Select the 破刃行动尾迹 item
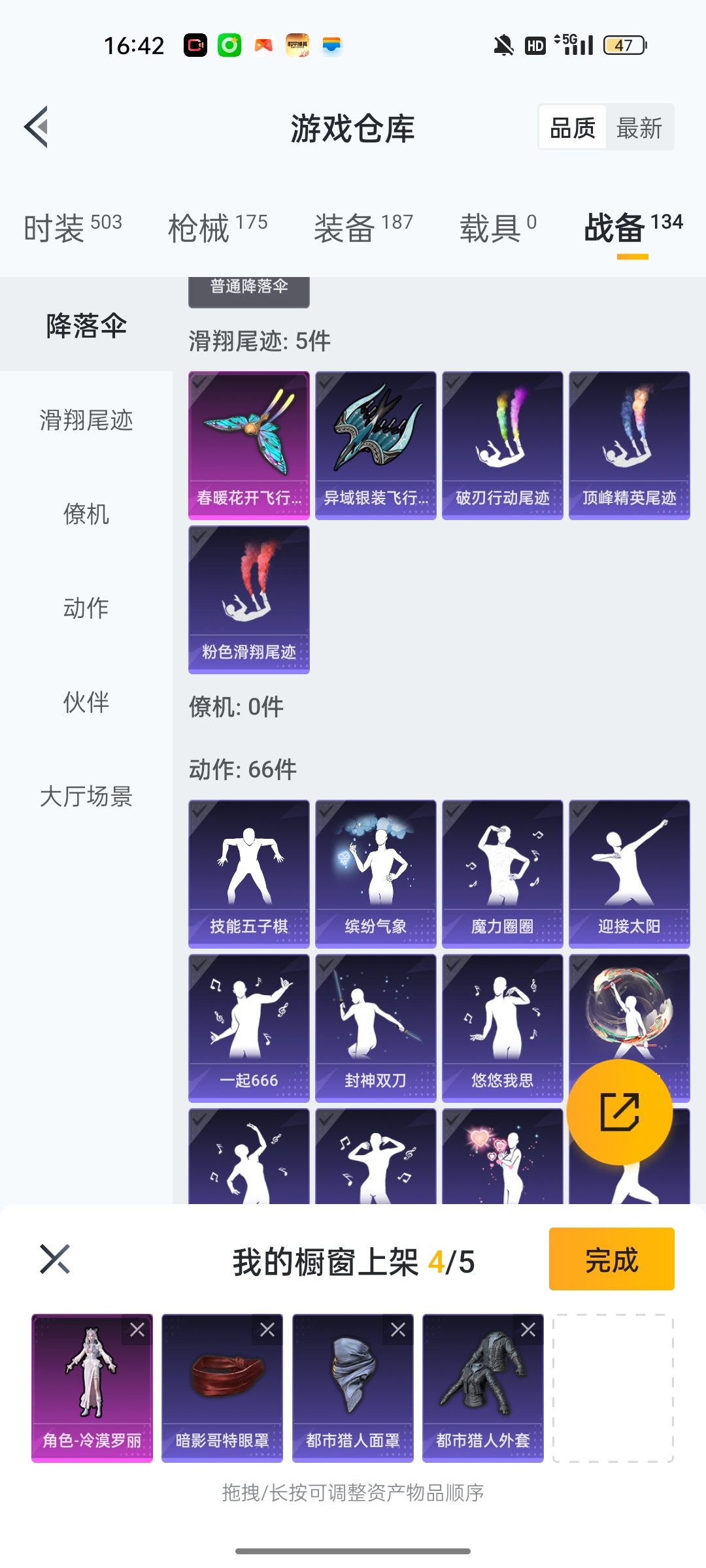 click(502, 445)
